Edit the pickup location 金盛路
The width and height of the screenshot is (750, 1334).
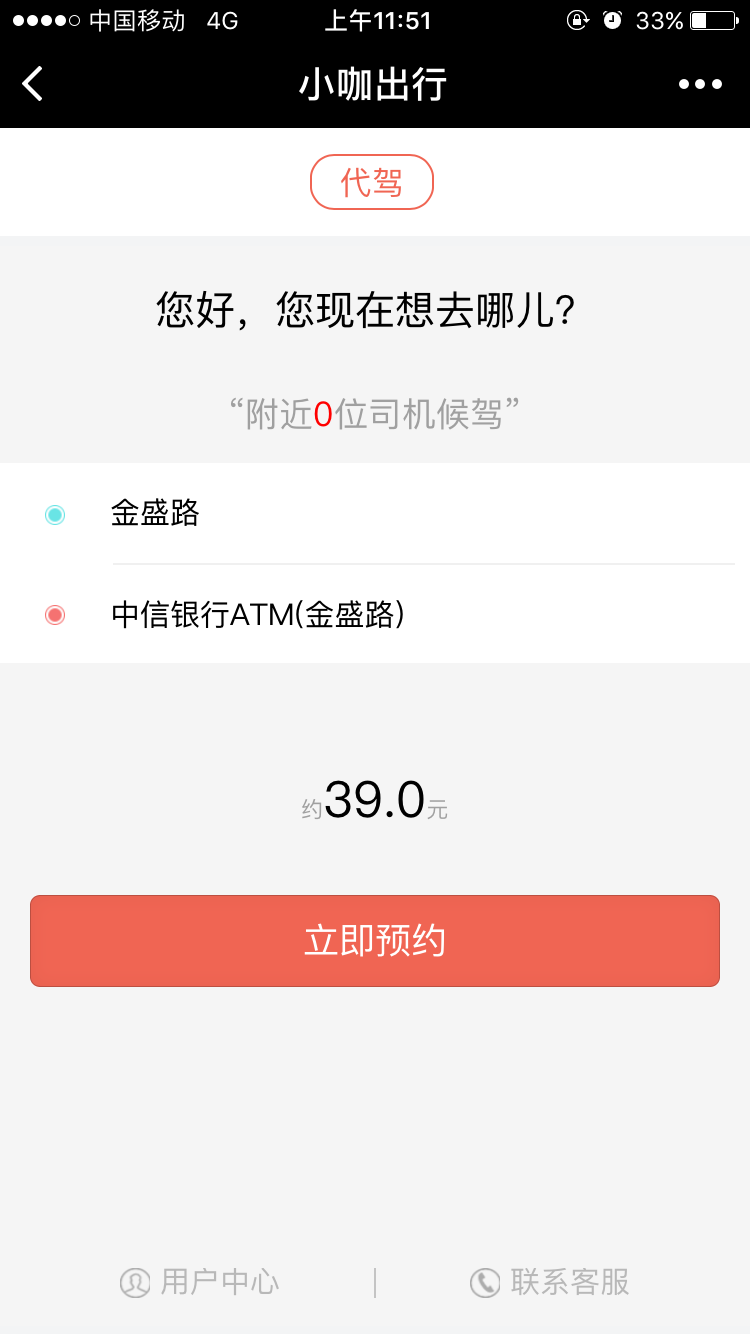click(155, 514)
